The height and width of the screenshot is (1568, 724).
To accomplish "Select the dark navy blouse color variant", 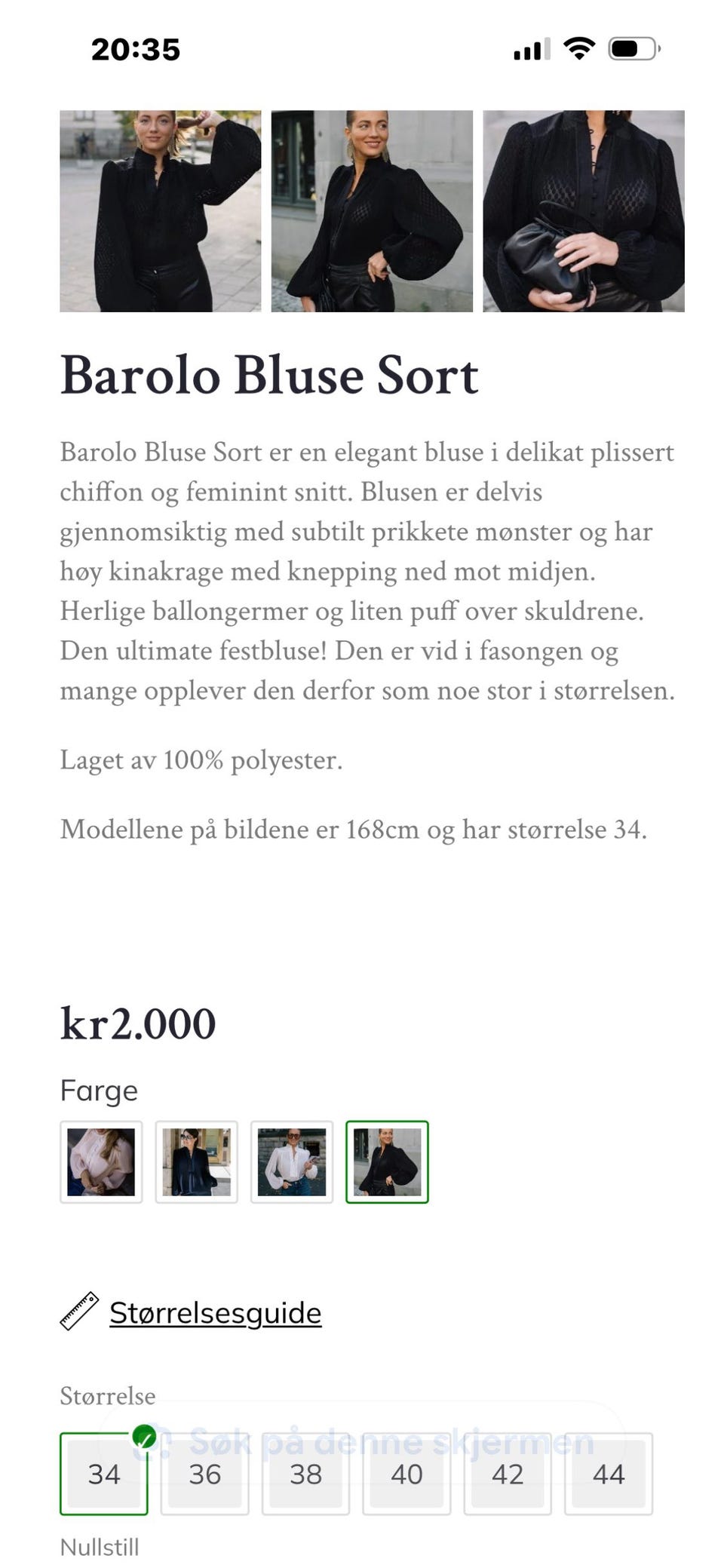I will point(196,1161).
